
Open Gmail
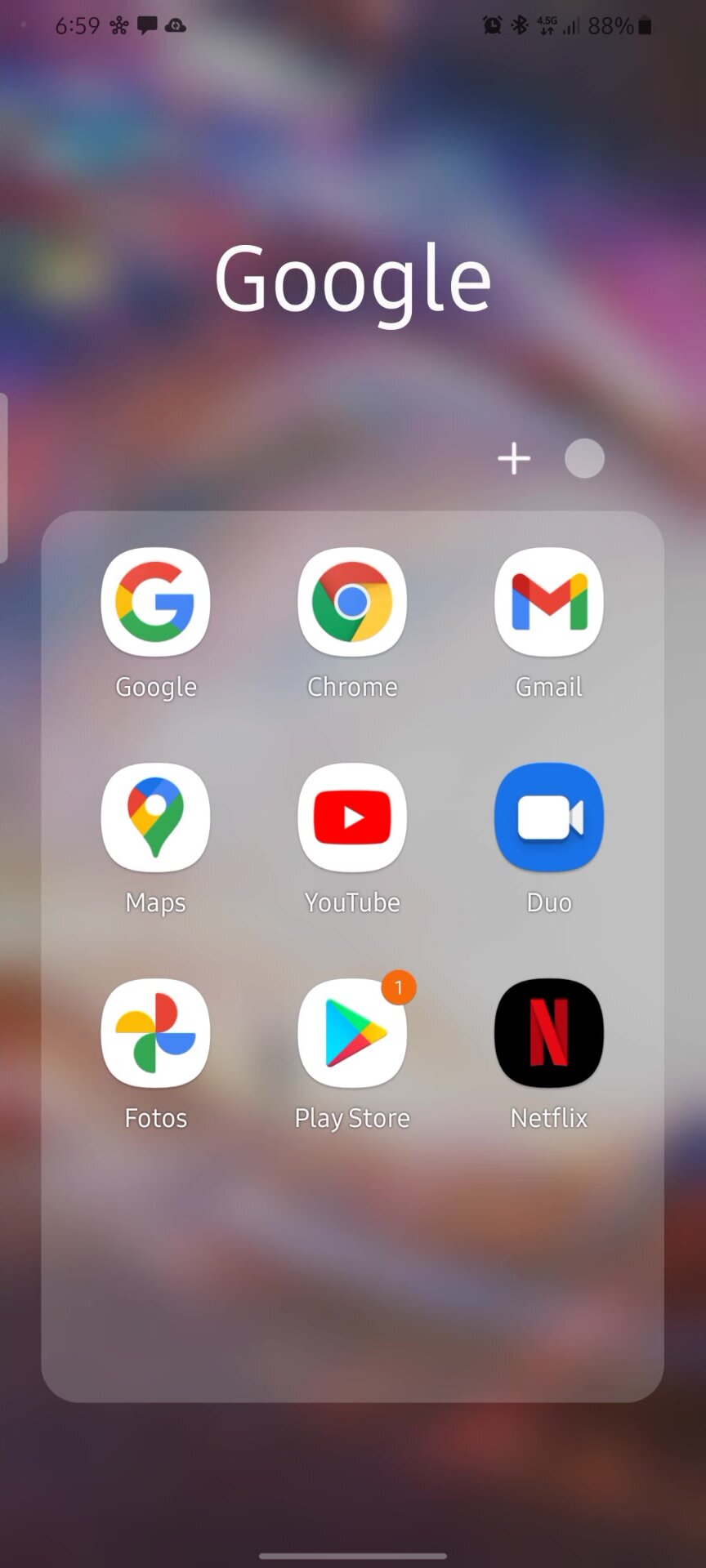tap(549, 602)
